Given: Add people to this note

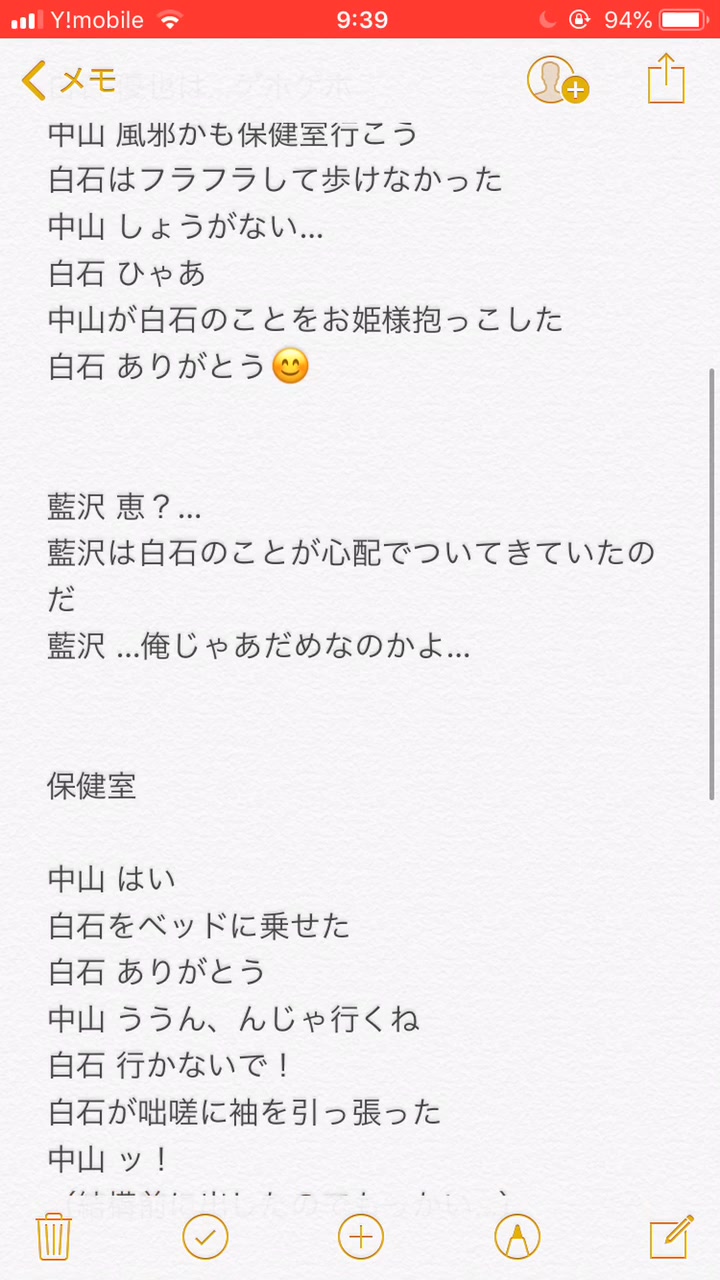Looking at the screenshot, I should (556, 80).
